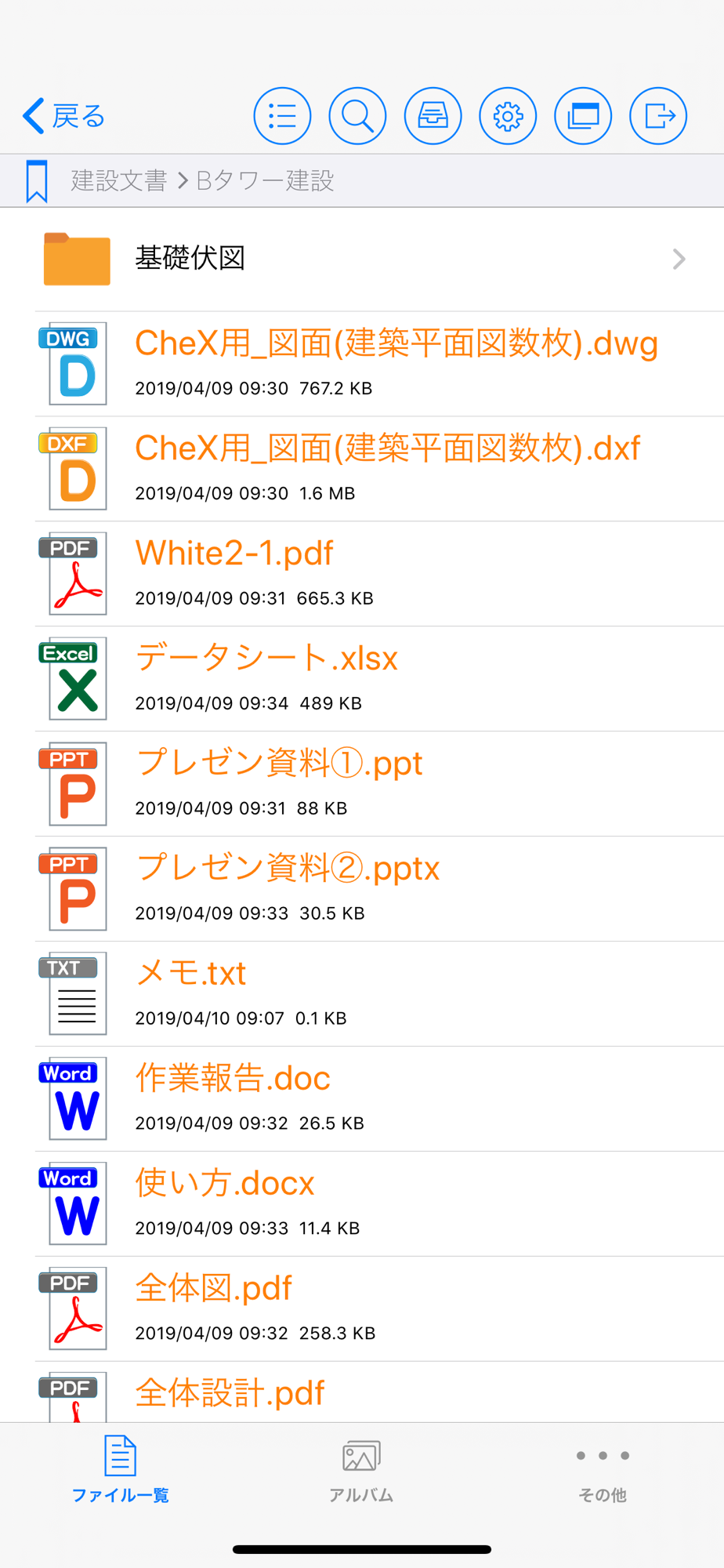Go back with the 戻る button

point(64,116)
